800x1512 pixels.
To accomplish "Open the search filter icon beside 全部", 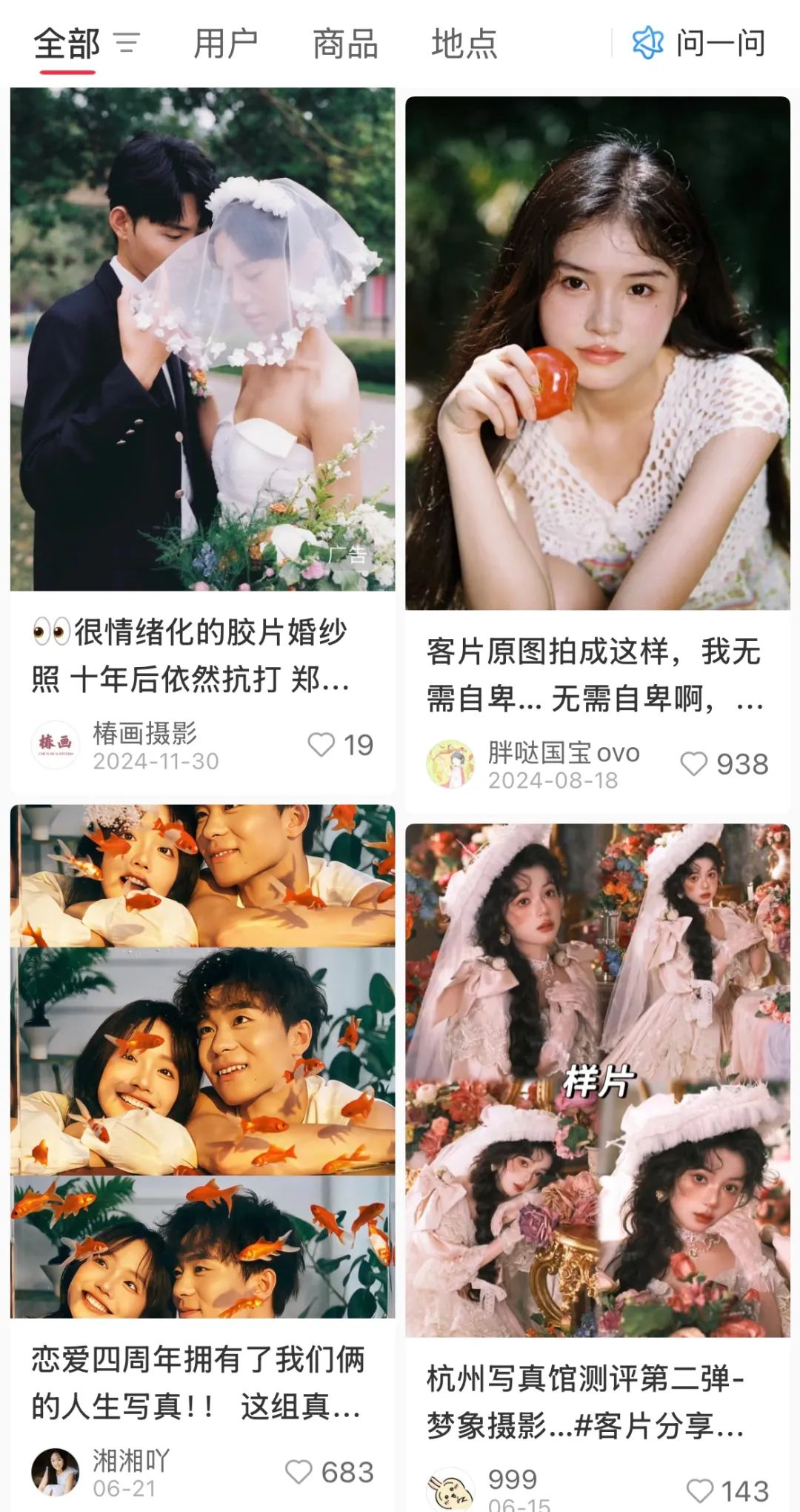I will 126,43.
